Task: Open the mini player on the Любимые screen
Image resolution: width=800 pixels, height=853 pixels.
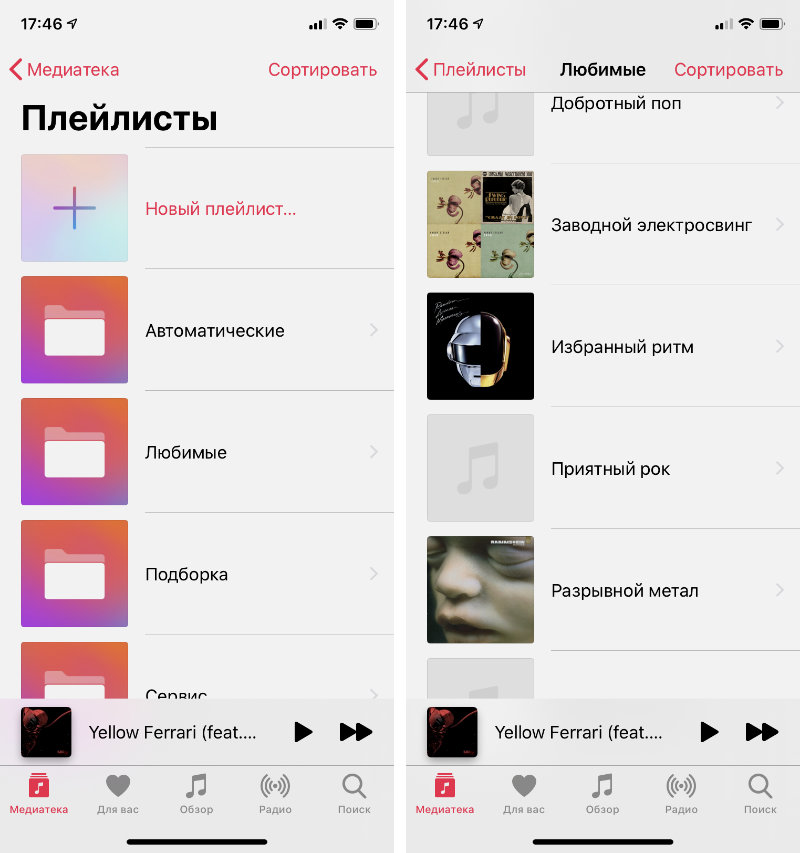Action: point(578,732)
